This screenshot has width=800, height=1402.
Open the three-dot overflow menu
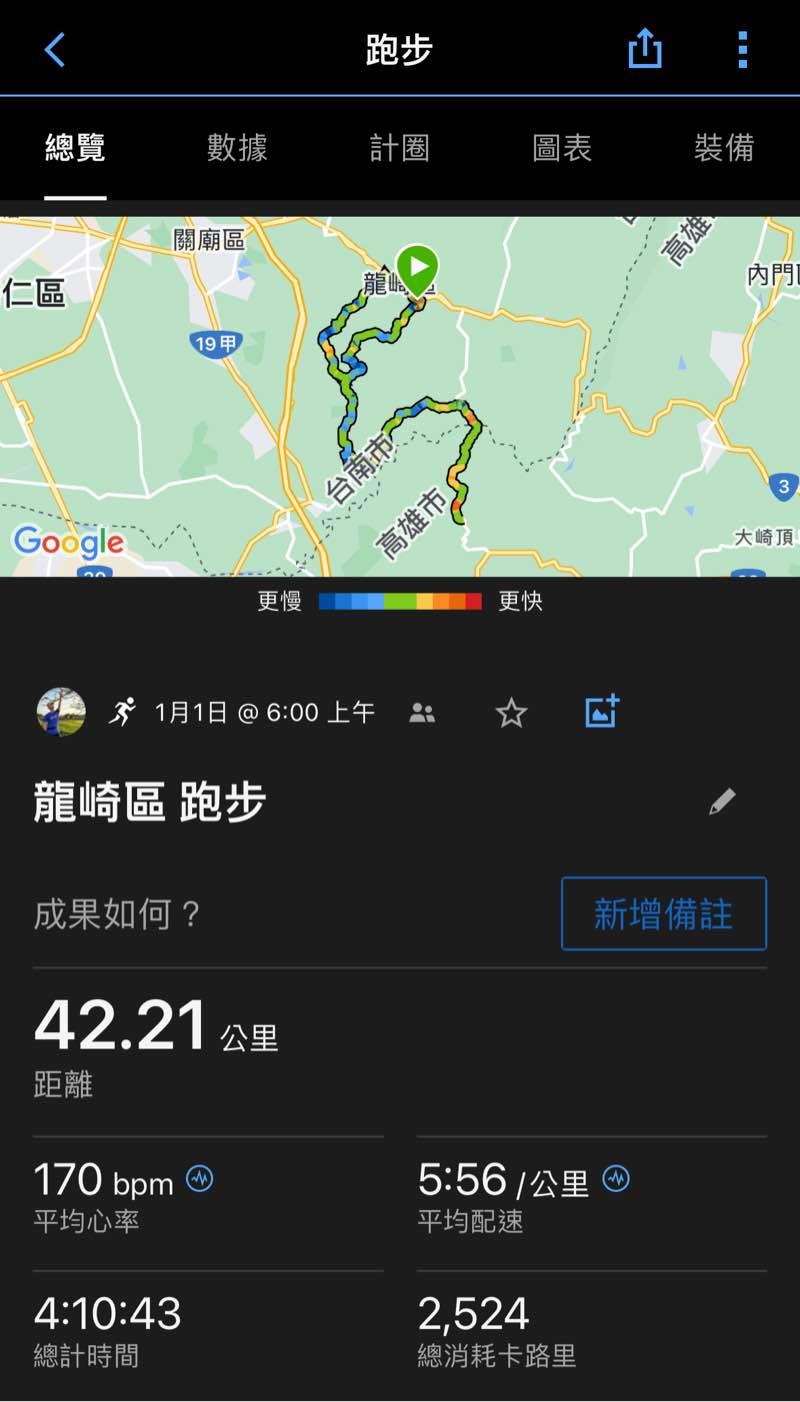coord(742,49)
